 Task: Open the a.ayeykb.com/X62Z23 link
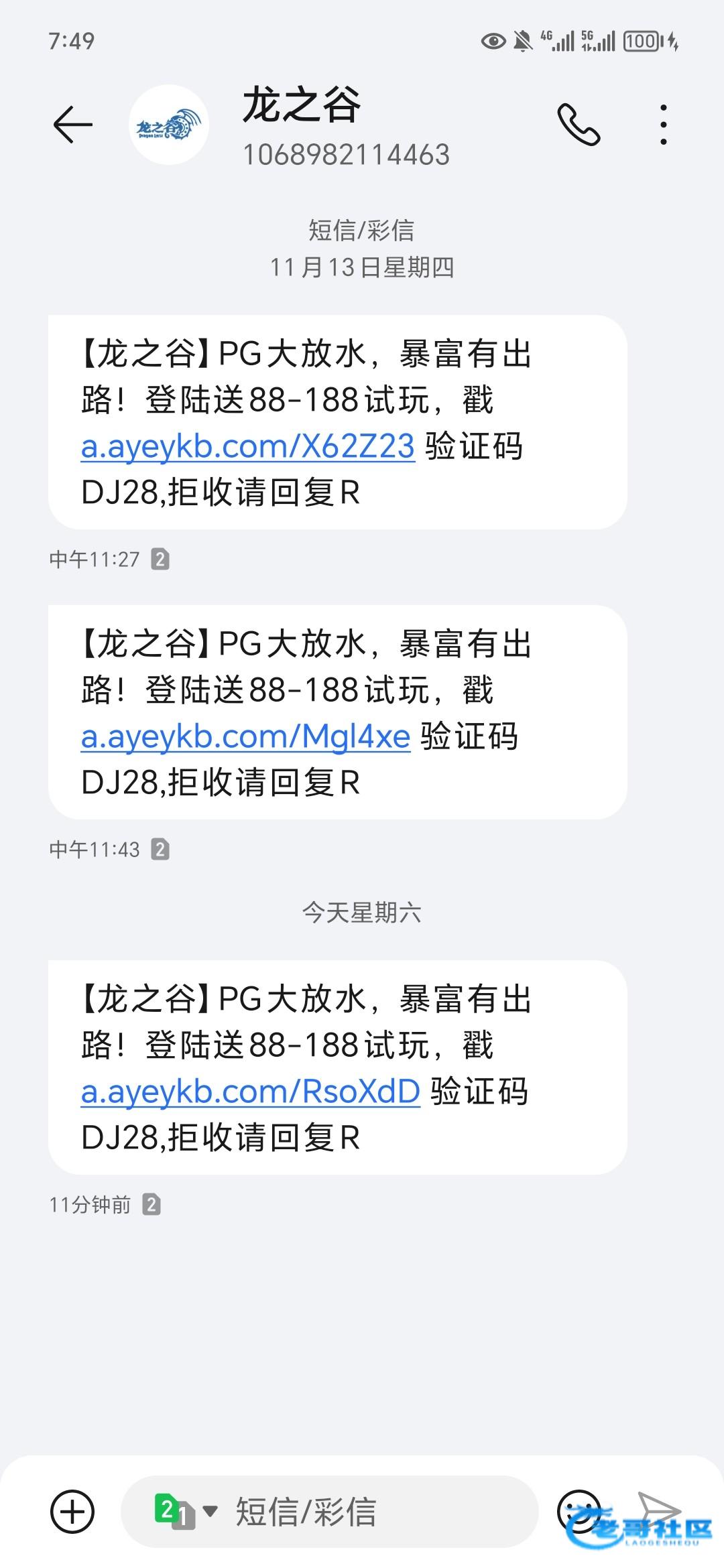point(247,446)
